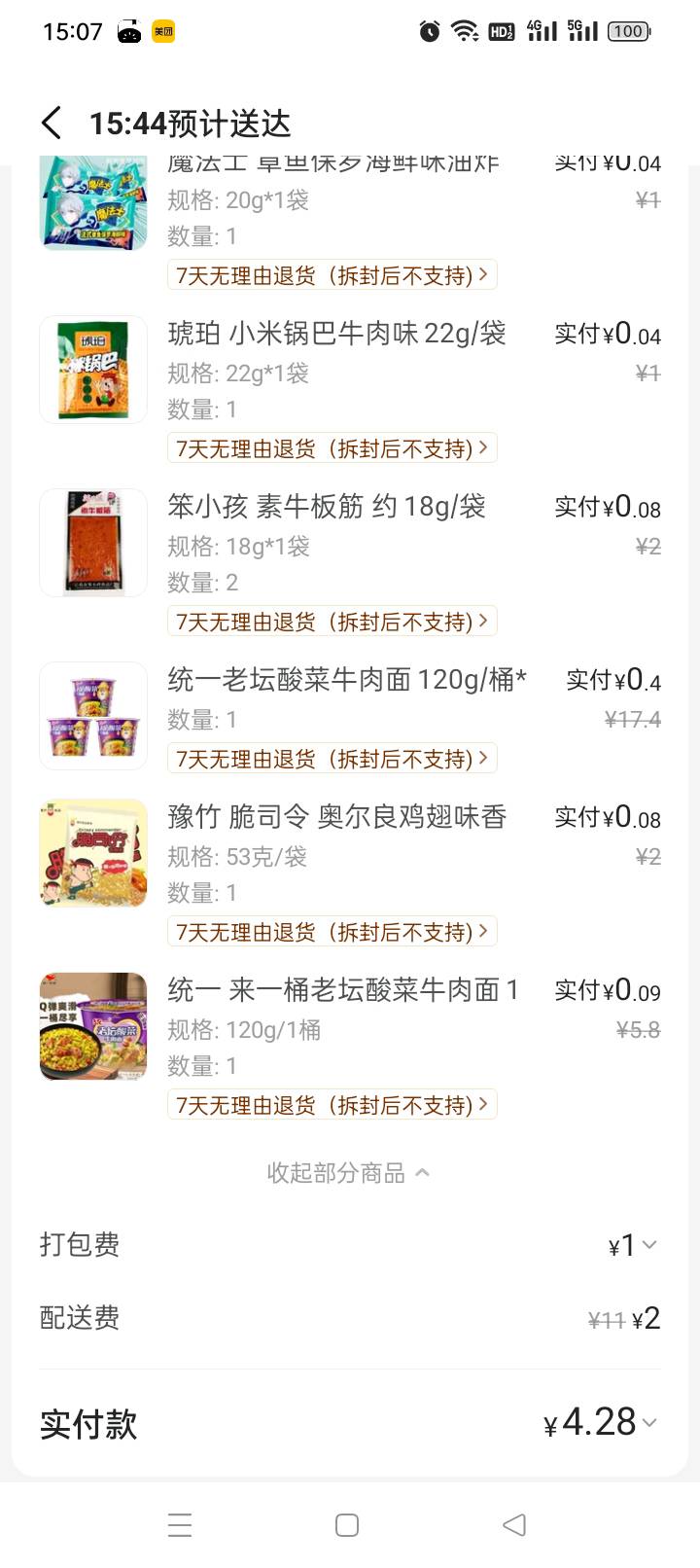This screenshot has height=1568, width=700.
Task: Open return policy for 统一 来一桶老坛酸菜牛肉面
Action: point(332,1105)
